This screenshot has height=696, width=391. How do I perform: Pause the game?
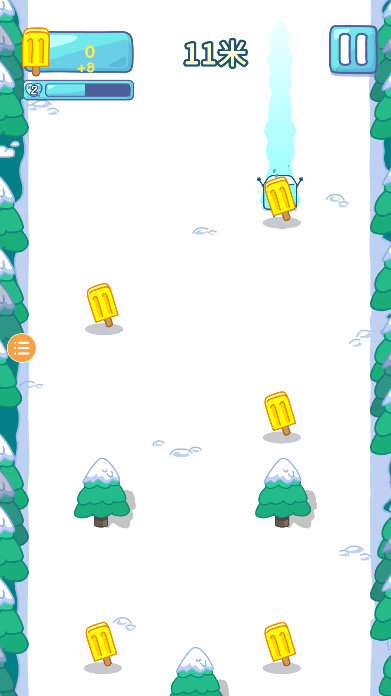pyautogui.click(x=353, y=50)
